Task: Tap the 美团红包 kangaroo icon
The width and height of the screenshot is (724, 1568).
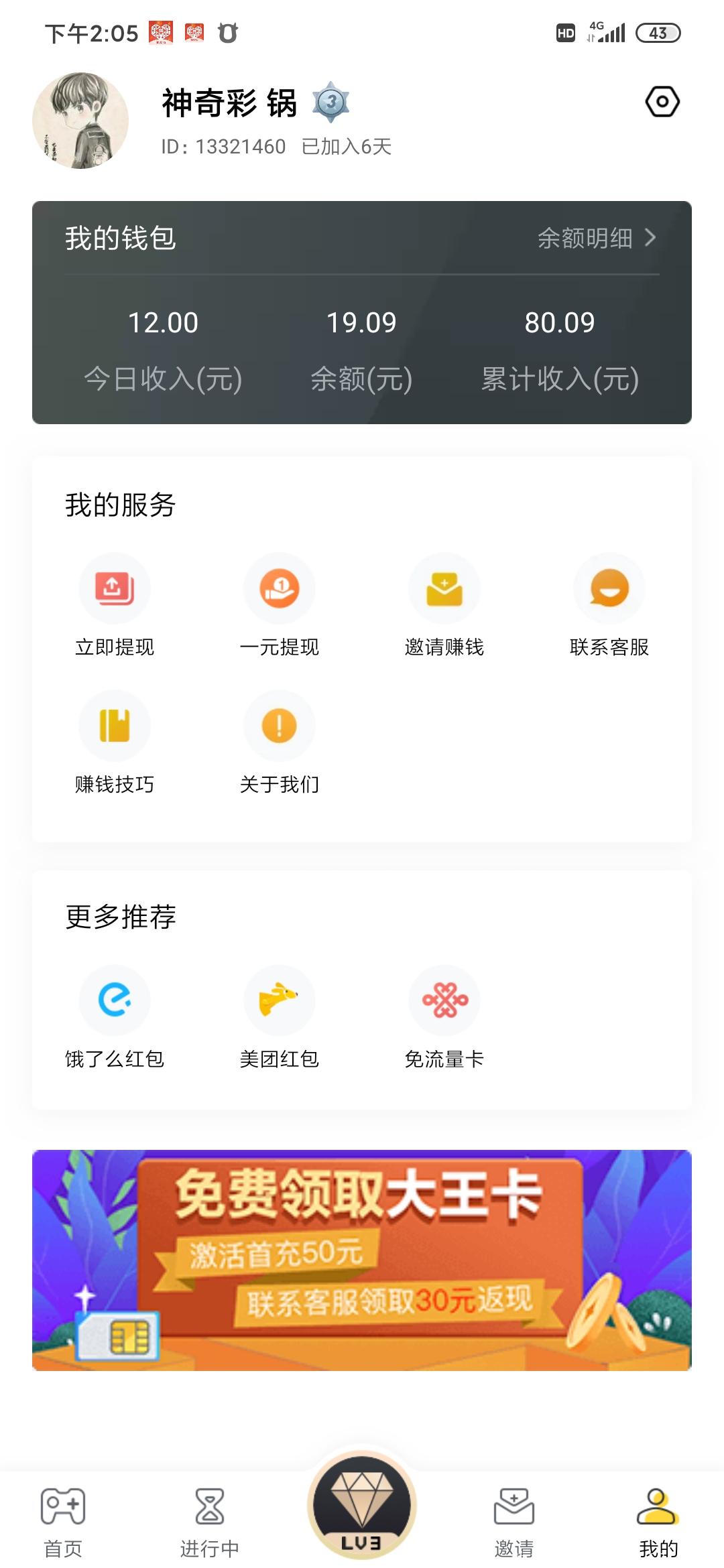Action: [x=280, y=1000]
